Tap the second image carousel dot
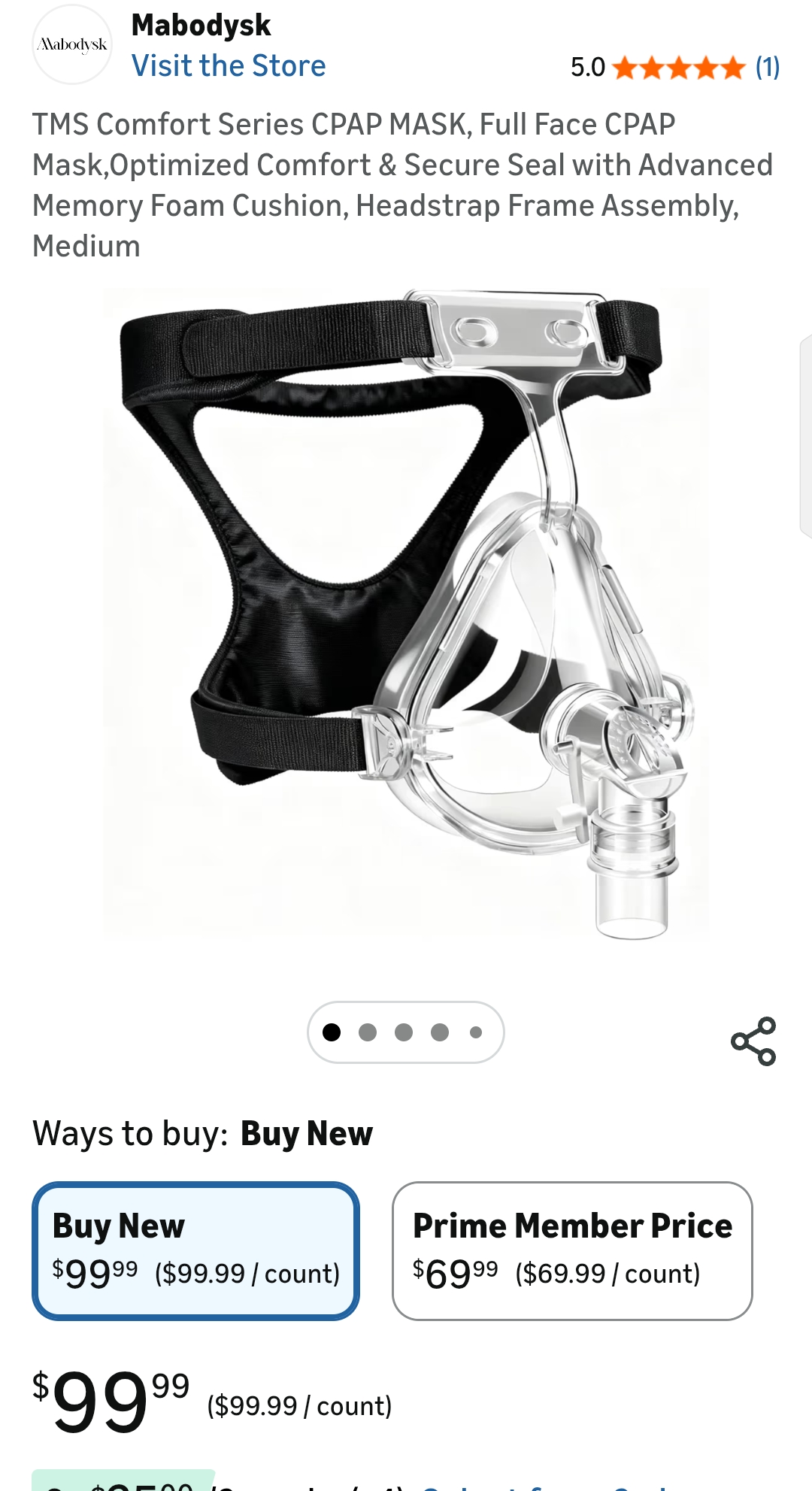Image resolution: width=812 pixels, height=1491 pixels. pos(368,1032)
